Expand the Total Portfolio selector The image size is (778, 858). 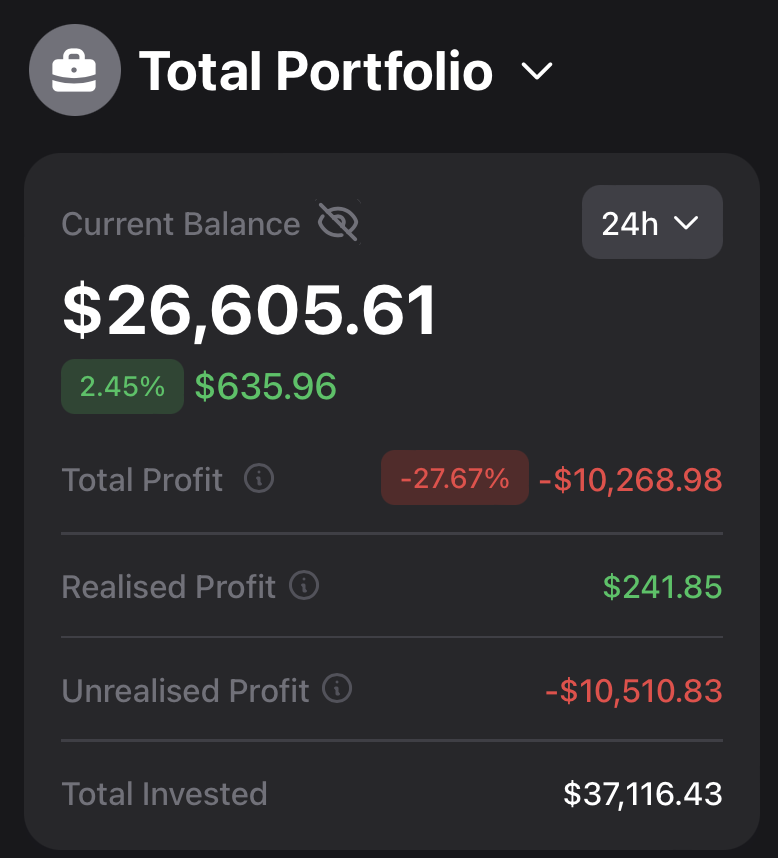pyautogui.click(x=537, y=72)
